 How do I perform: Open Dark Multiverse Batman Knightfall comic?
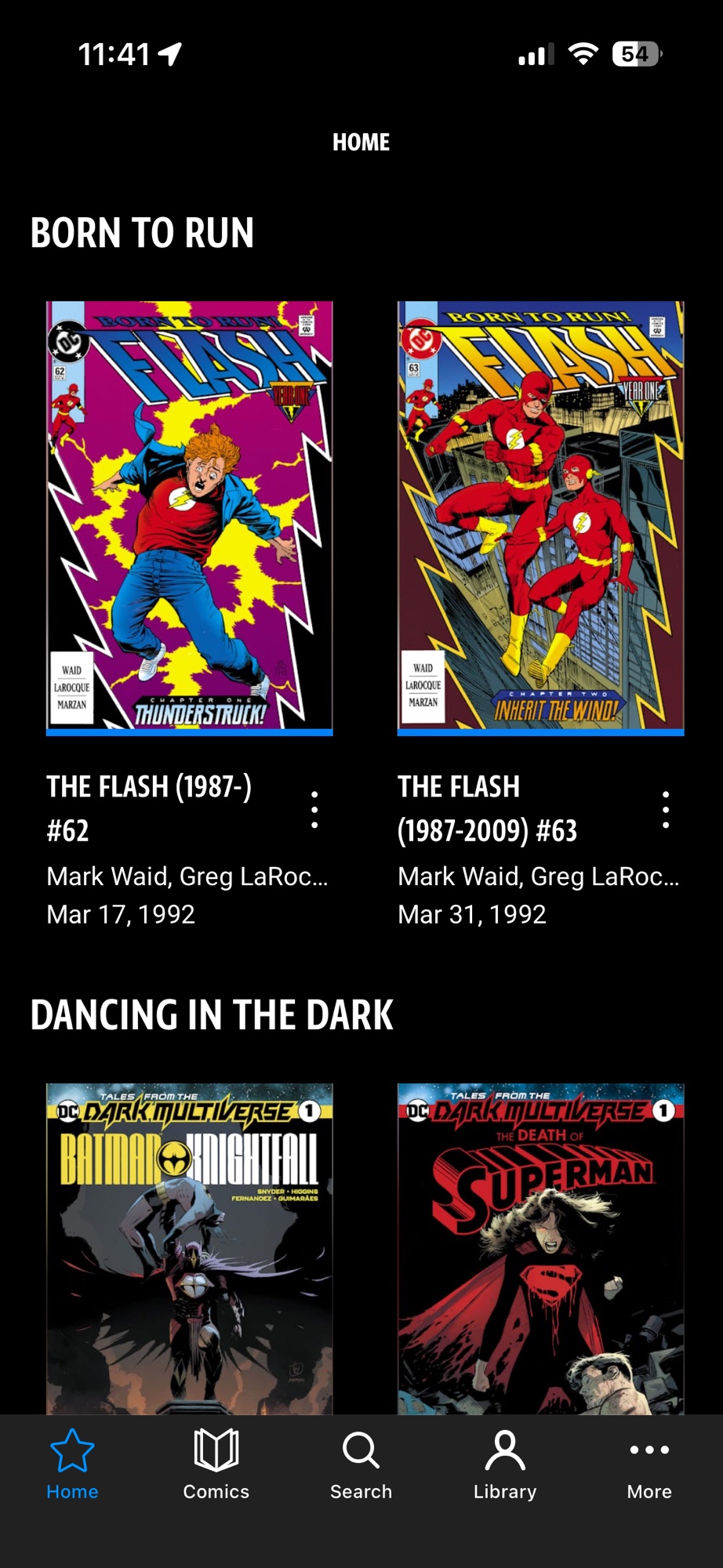point(189,1248)
